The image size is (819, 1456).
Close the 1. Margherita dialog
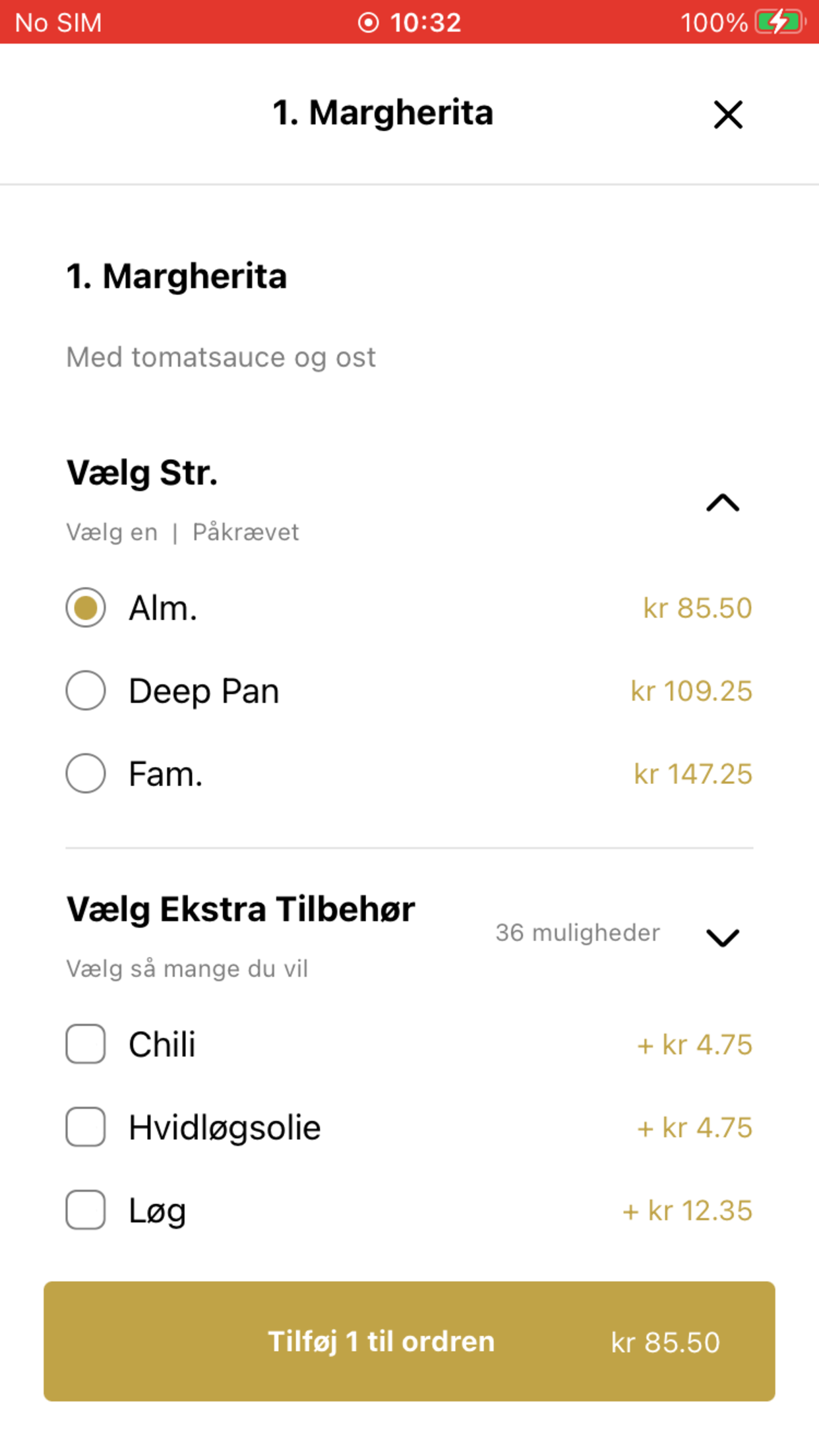tap(728, 115)
